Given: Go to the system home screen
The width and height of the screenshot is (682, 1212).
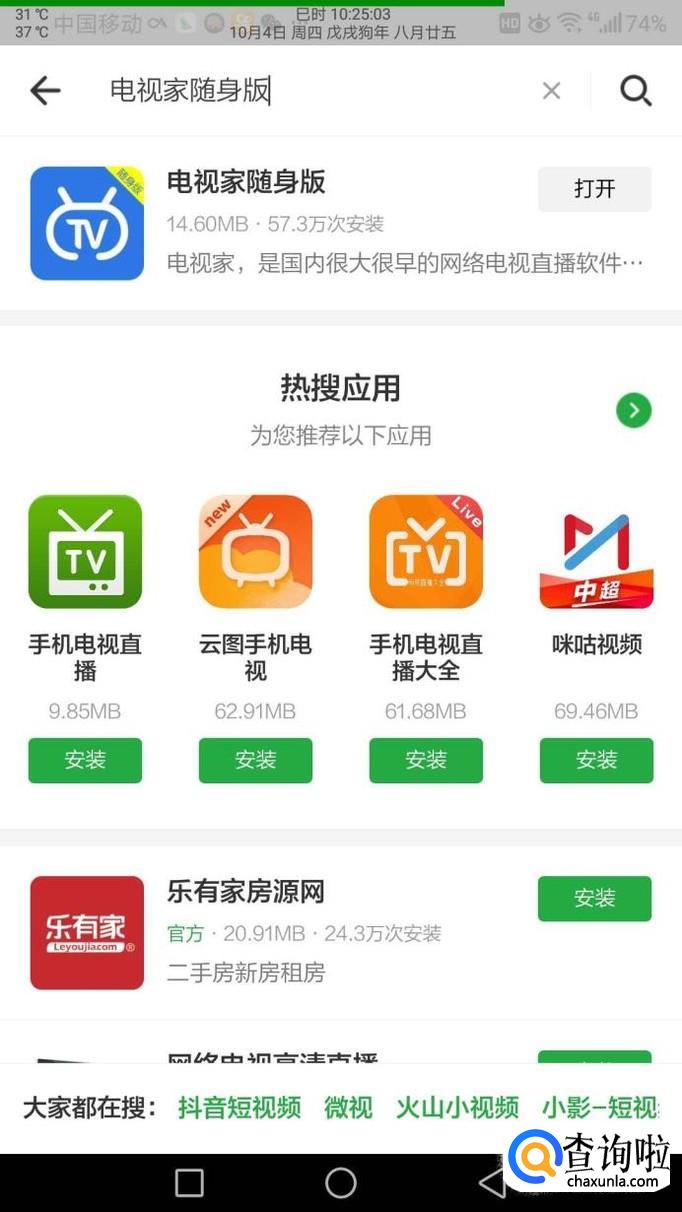Looking at the screenshot, I should (340, 1183).
